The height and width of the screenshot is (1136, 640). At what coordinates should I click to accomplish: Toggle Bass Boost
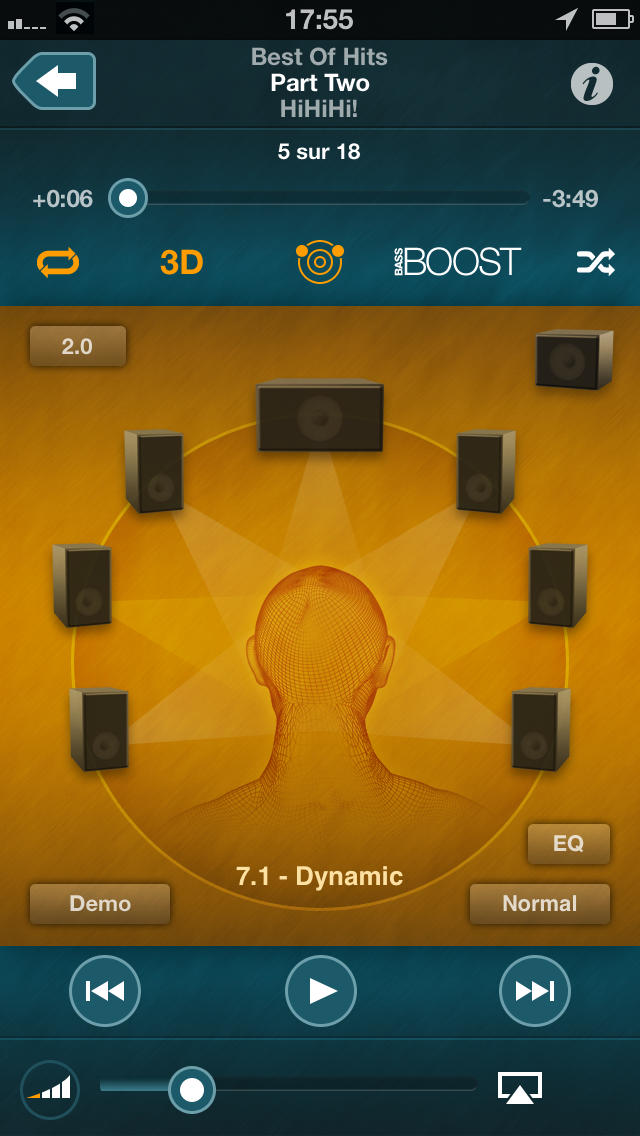point(457,262)
